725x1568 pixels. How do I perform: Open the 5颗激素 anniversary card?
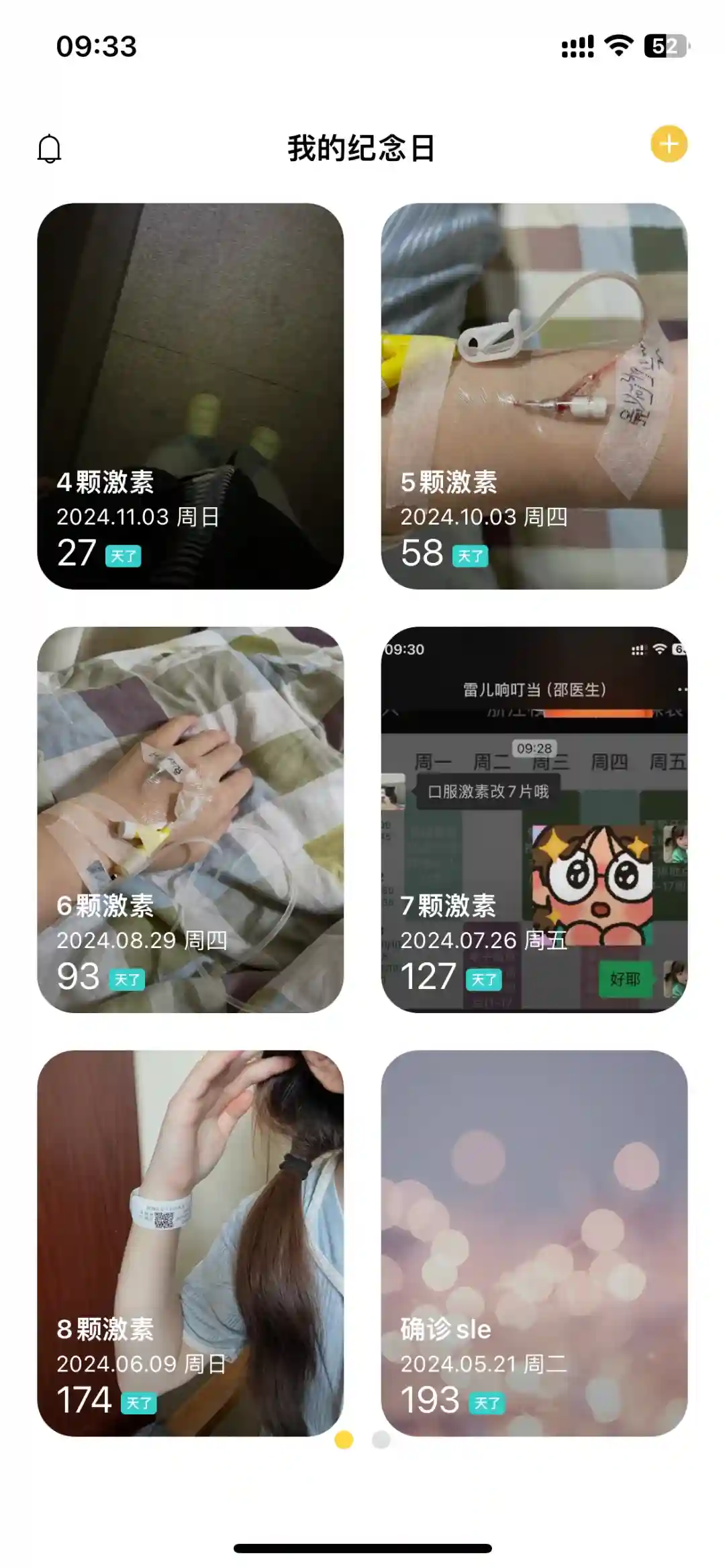534,396
